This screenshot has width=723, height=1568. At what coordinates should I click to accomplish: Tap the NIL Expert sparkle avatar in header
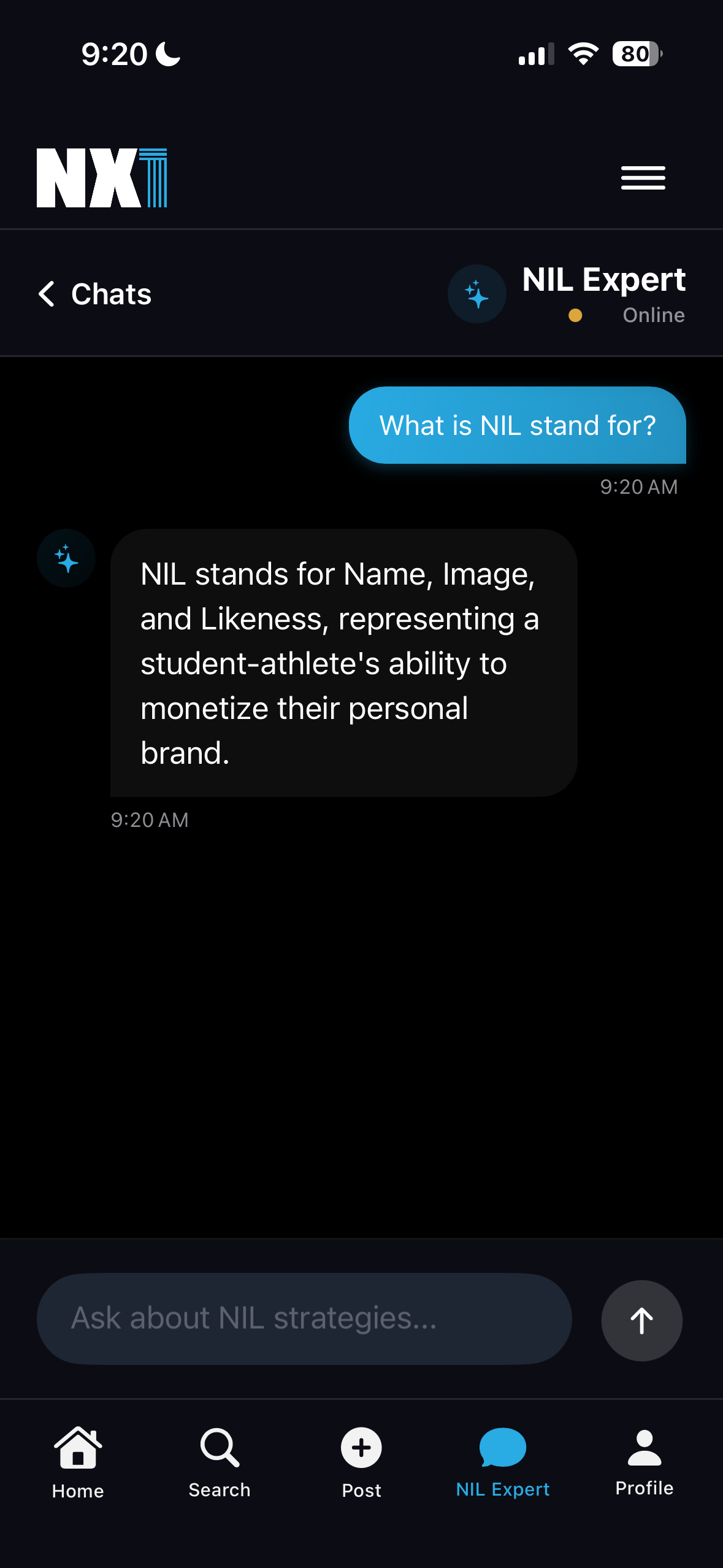click(x=477, y=294)
